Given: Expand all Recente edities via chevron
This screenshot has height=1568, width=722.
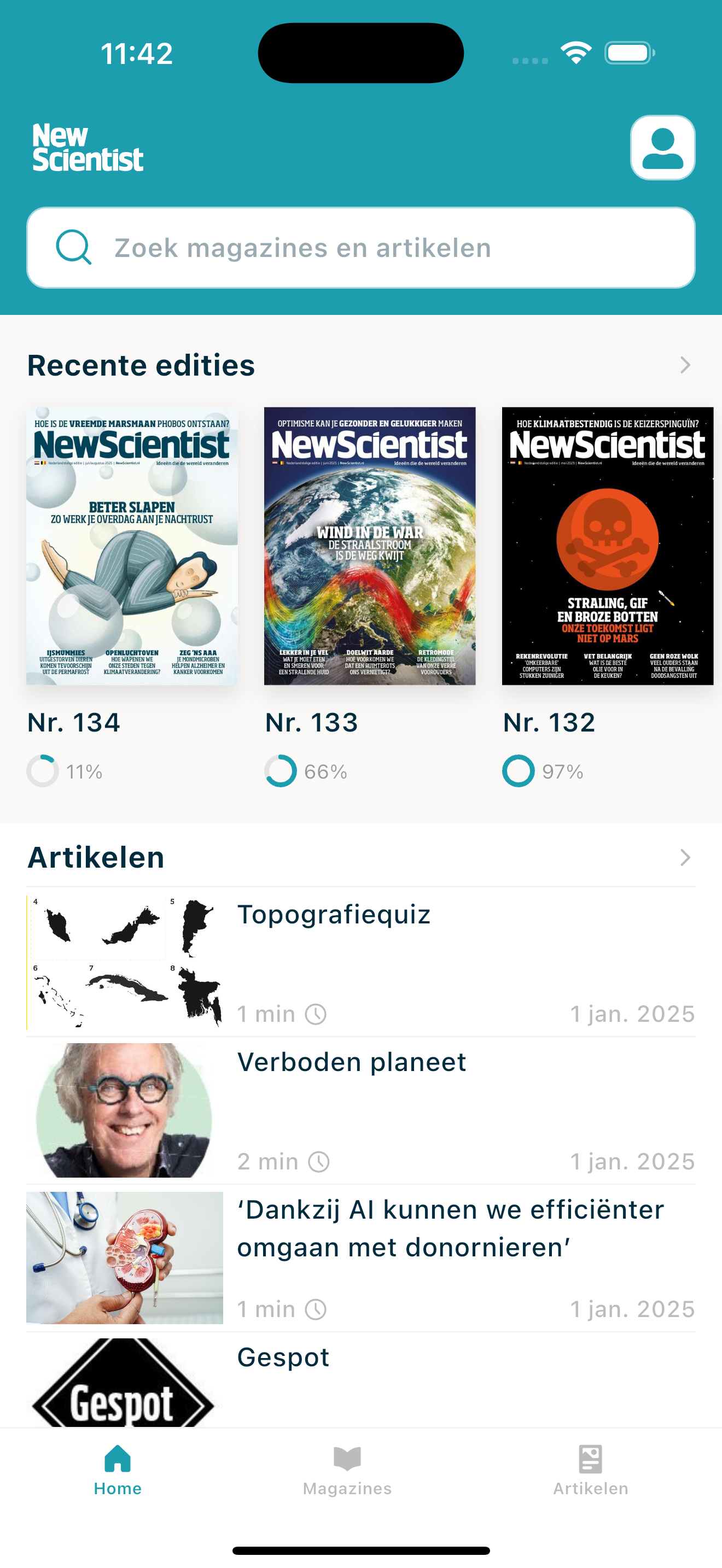Looking at the screenshot, I should (x=685, y=365).
